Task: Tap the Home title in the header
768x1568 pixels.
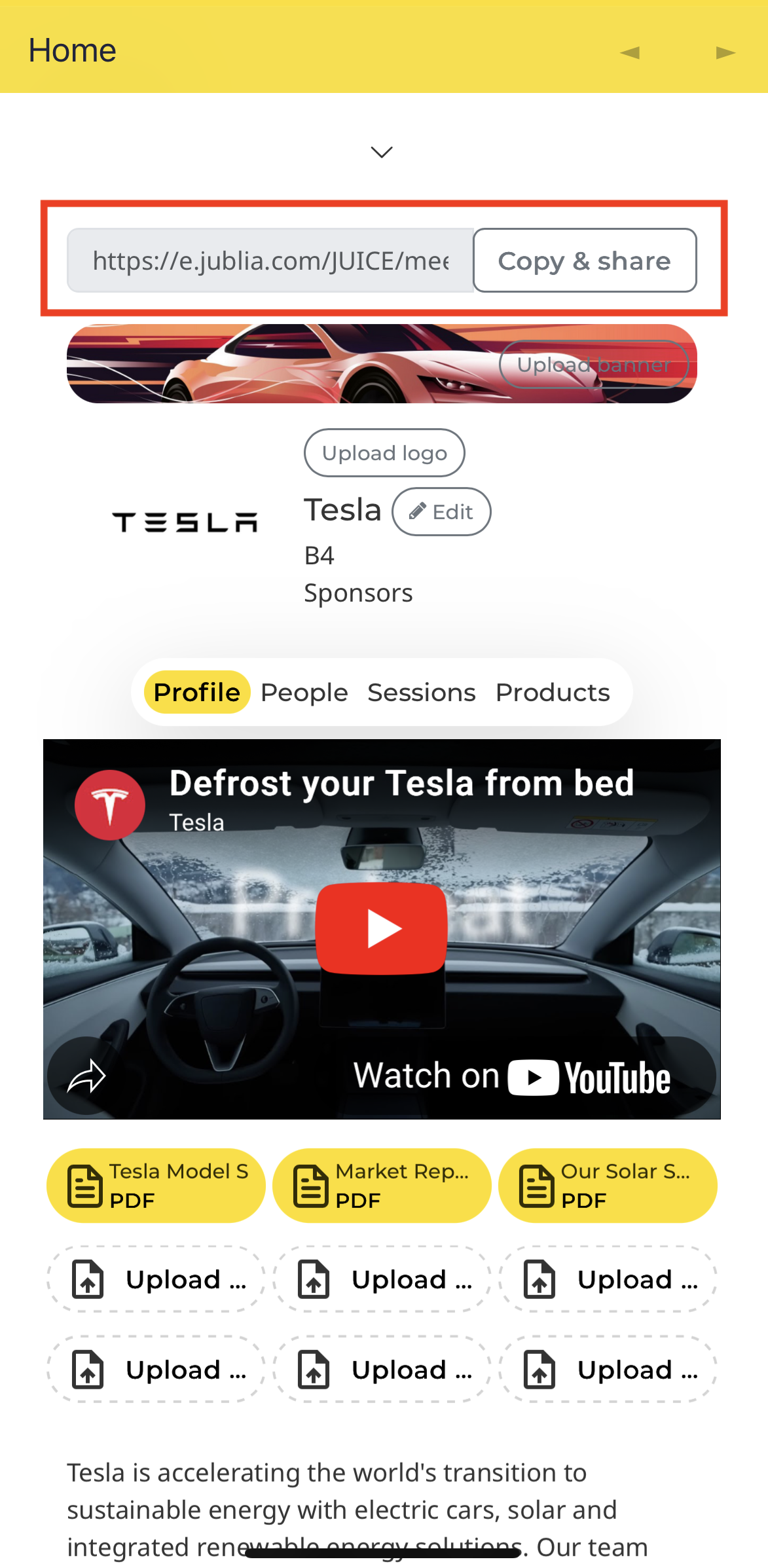Action: 72,50
